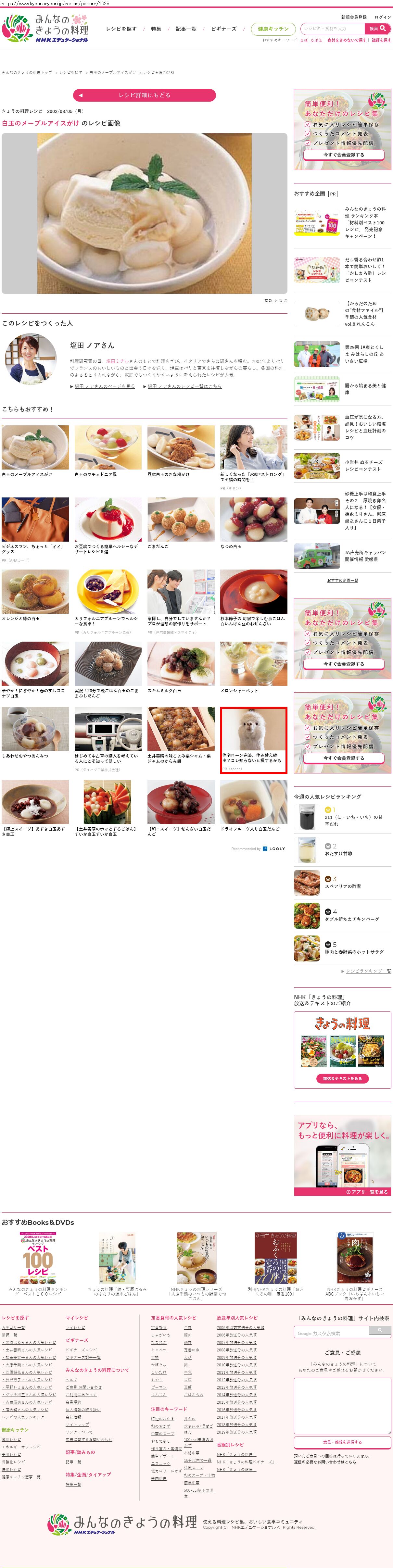The height and width of the screenshot is (1568, 393).
Task: Return via レシピ詳細にもどる button
Action: pyautogui.click(x=145, y=95)
